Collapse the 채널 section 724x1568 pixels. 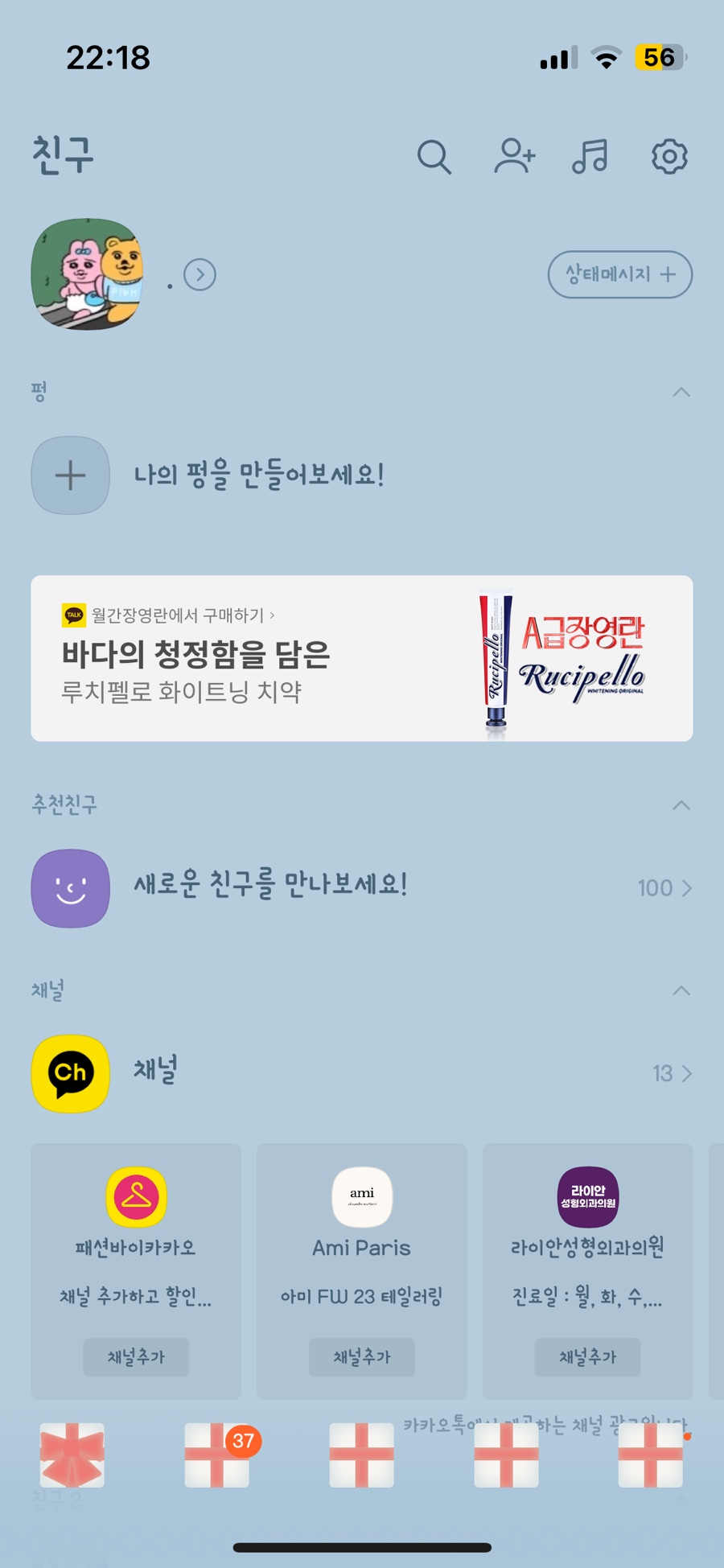pos(681,990)
